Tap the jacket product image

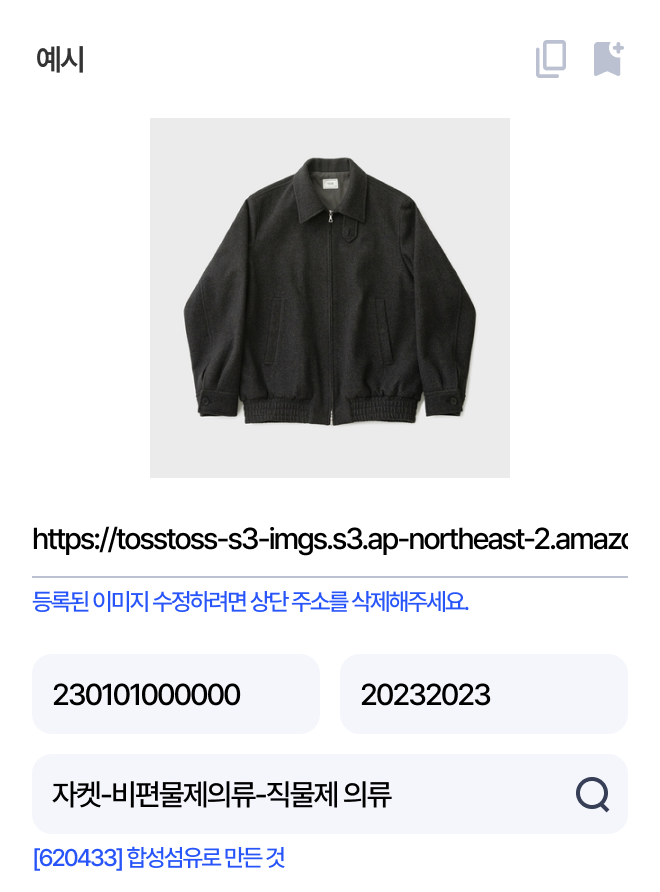[x=330, y=298]
